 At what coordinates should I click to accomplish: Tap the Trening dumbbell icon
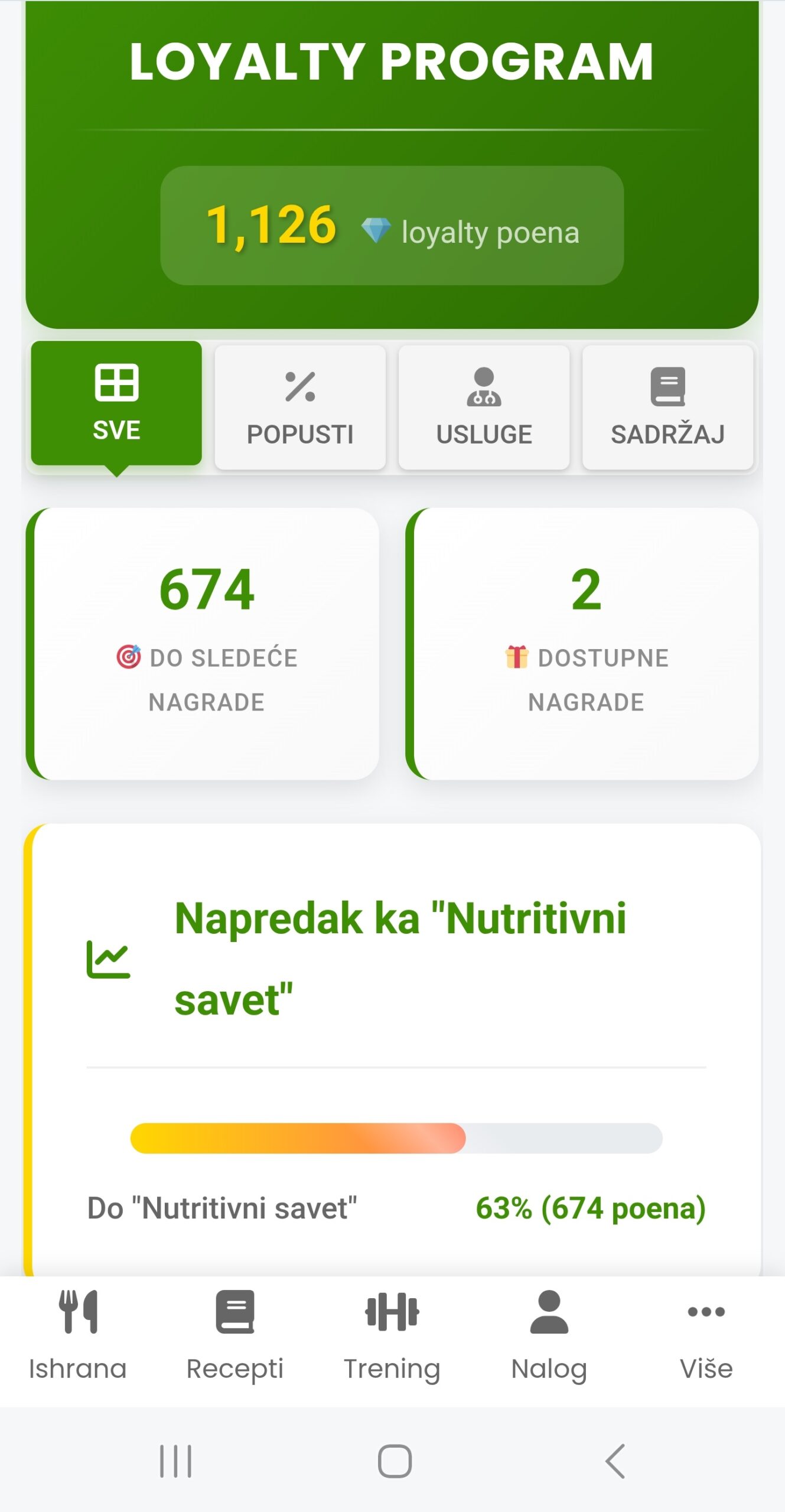pos(392,1310)
